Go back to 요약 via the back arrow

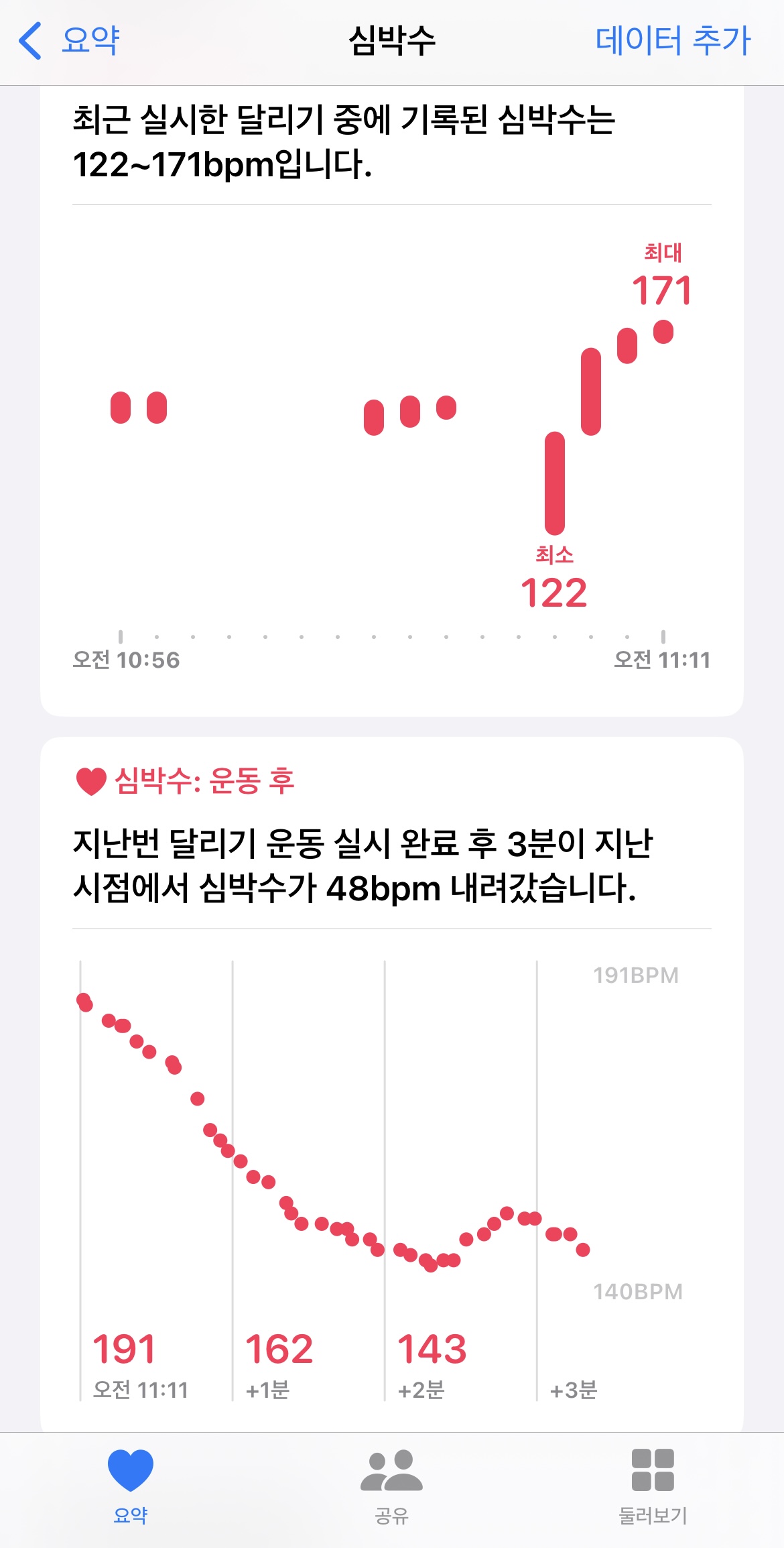pos(69,40)
